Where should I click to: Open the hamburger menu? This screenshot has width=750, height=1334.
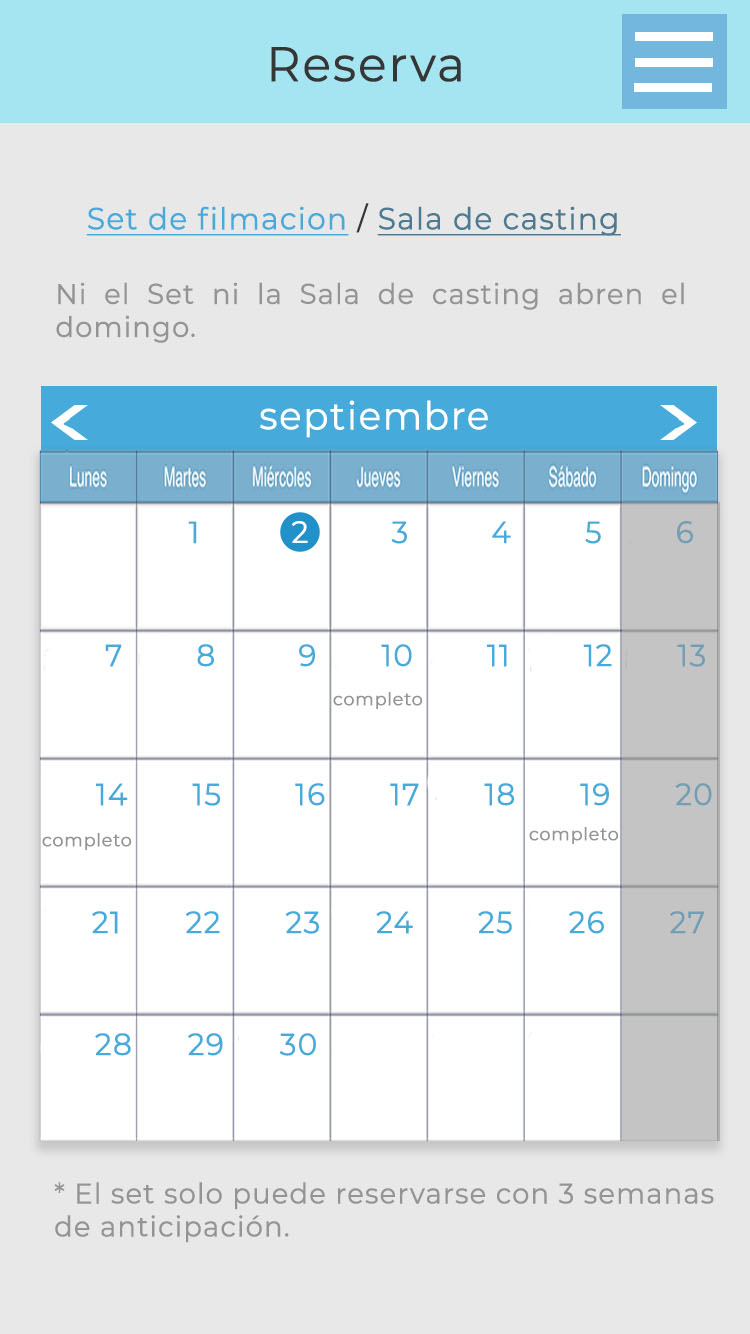point(673,62)
